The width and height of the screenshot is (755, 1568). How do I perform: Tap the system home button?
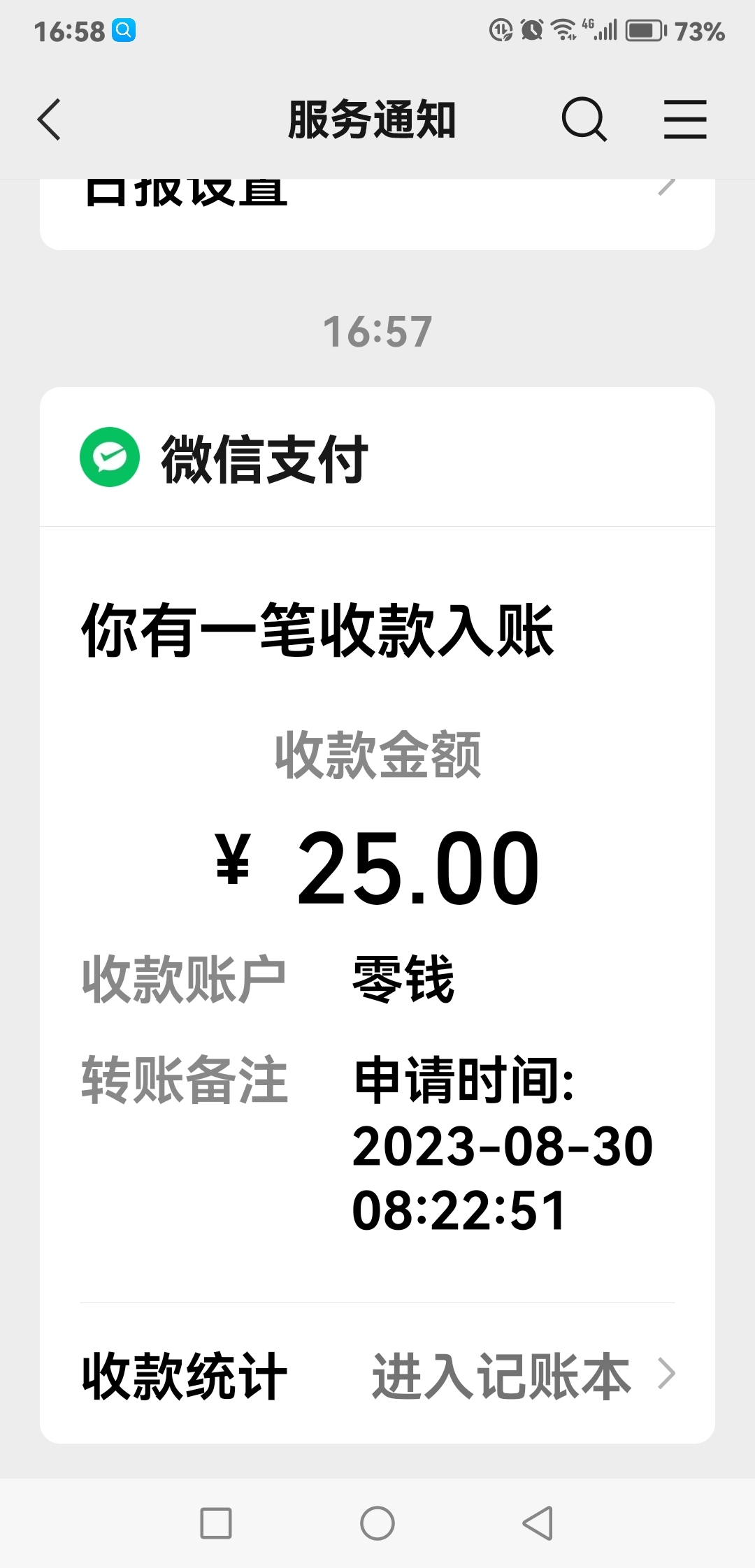coord(377,1523)
